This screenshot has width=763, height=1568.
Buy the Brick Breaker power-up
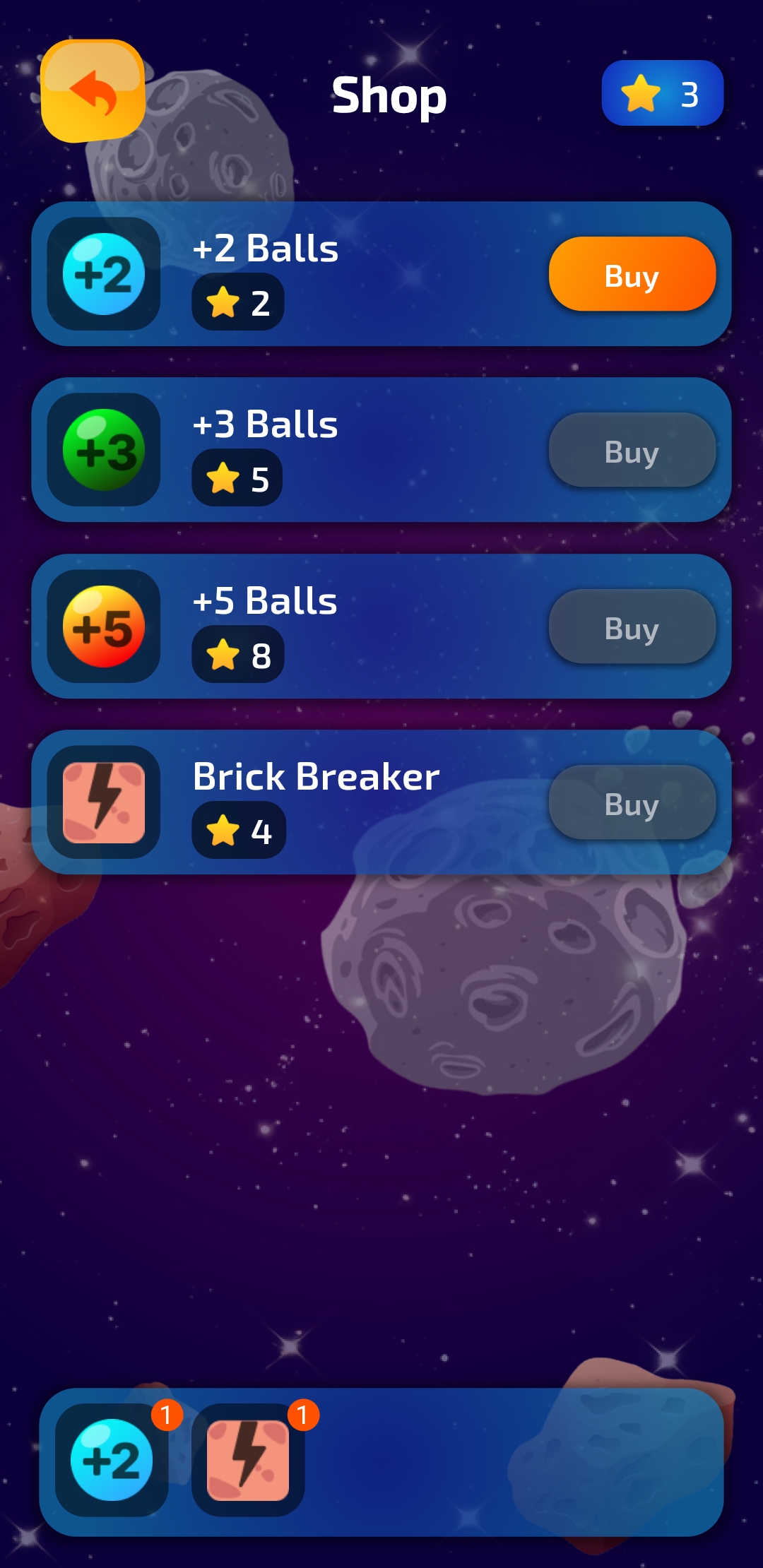click(632, 802)
